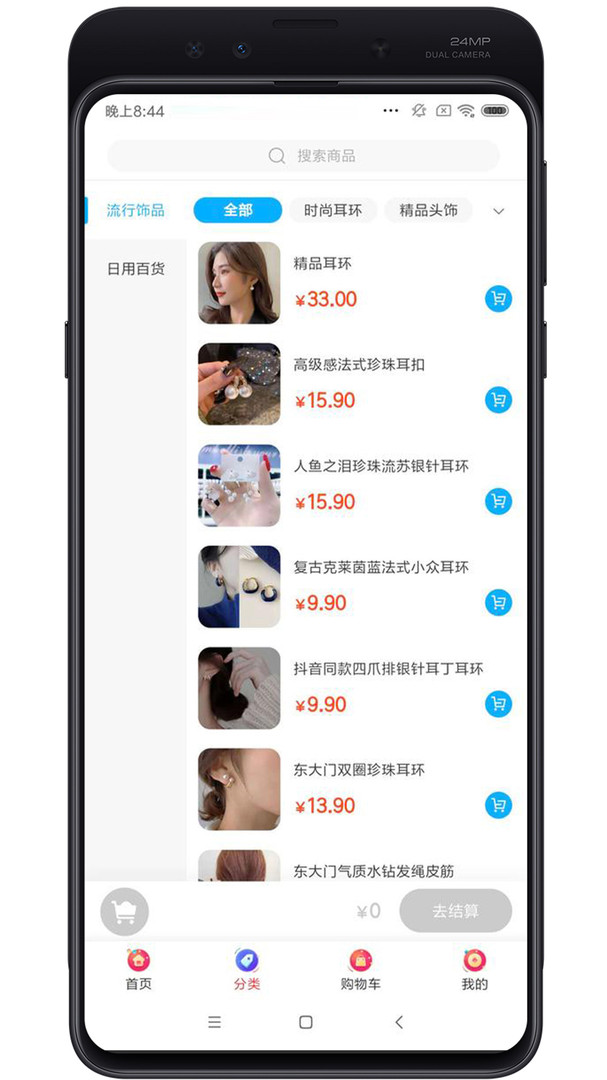Add 精品耳环 to the cart
607x1080 pixels.
499,299
